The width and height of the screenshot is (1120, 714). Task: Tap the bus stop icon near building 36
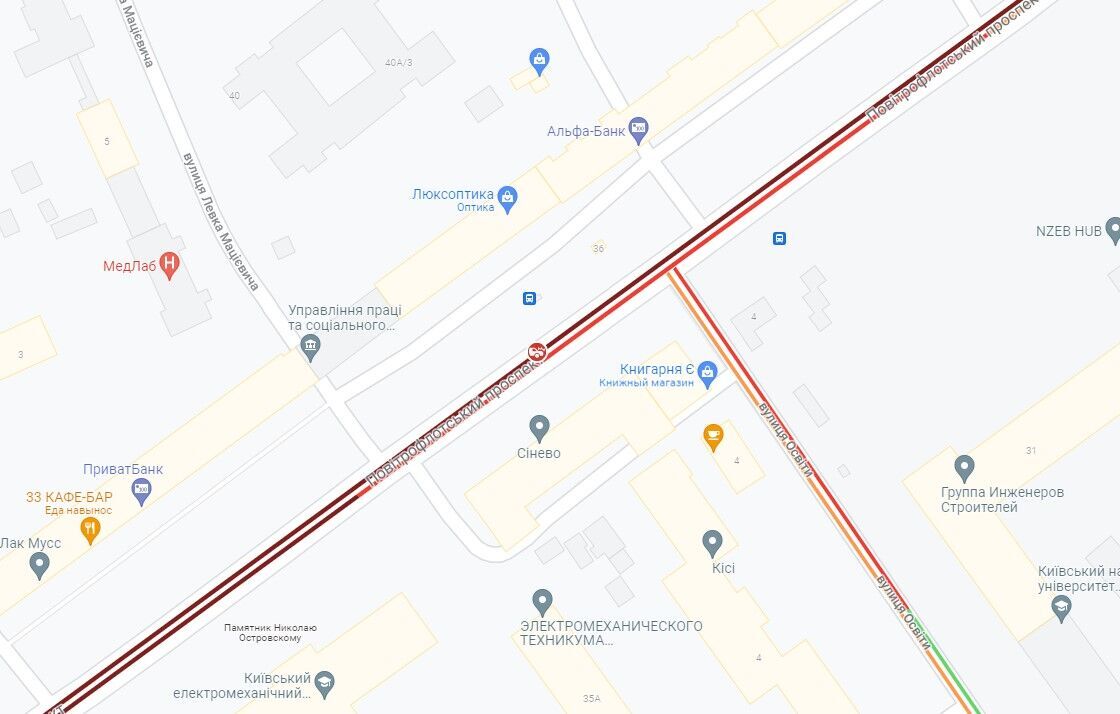click(529, 298)
